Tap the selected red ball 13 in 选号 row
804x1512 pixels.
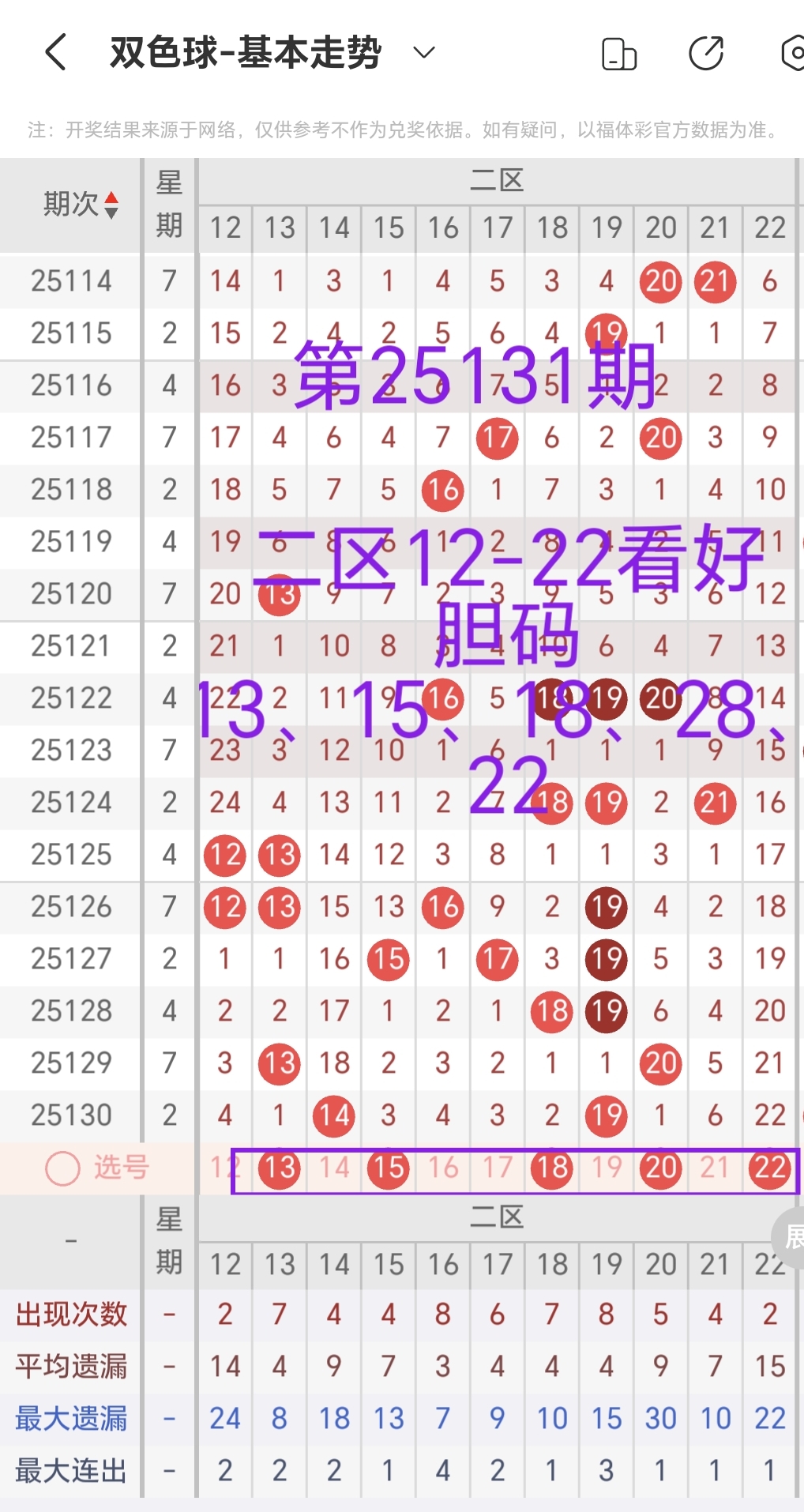[x=279, y=1168]
